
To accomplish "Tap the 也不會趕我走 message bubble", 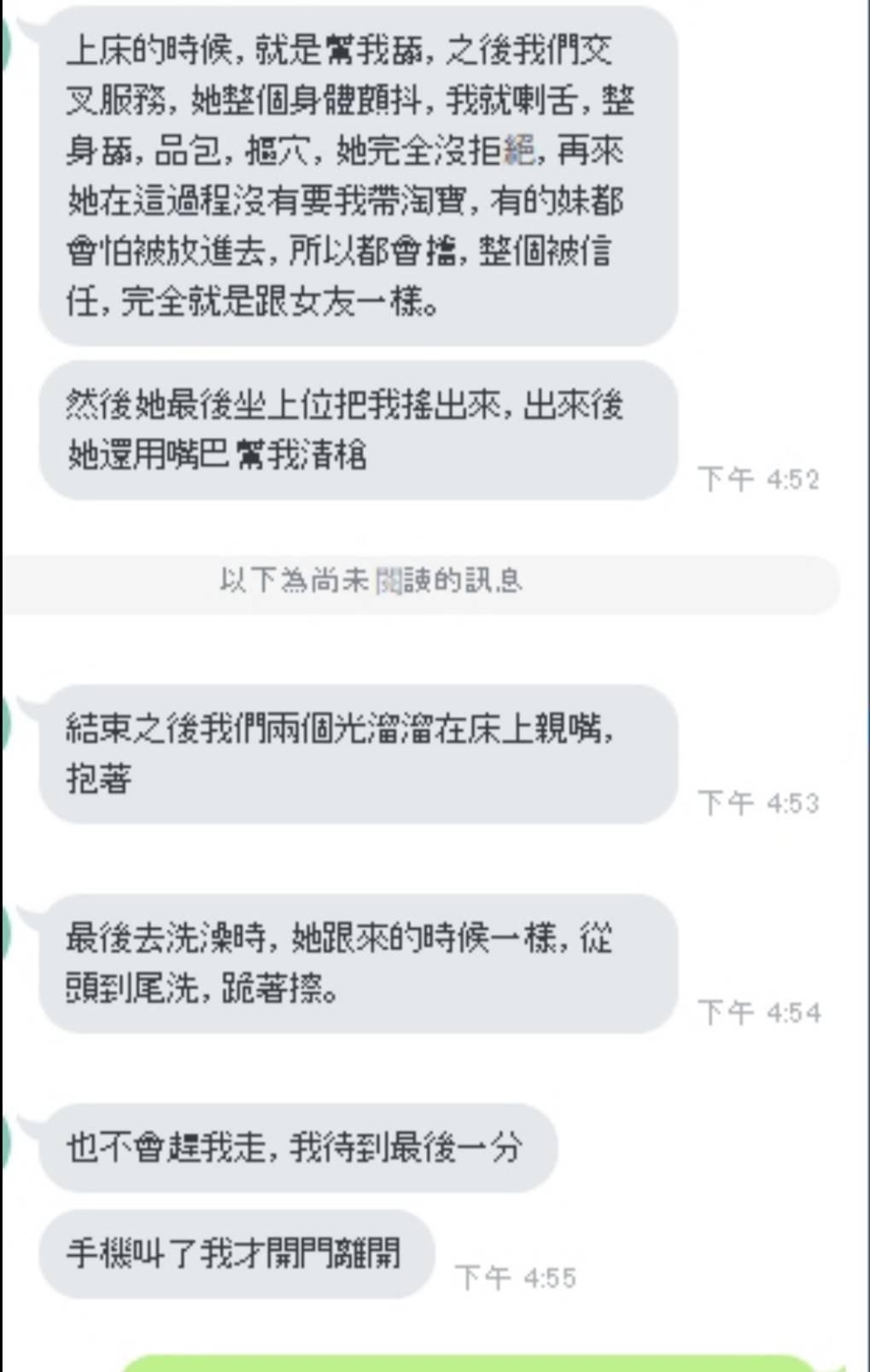I will pyautogui.click(x=299, y=1148).
